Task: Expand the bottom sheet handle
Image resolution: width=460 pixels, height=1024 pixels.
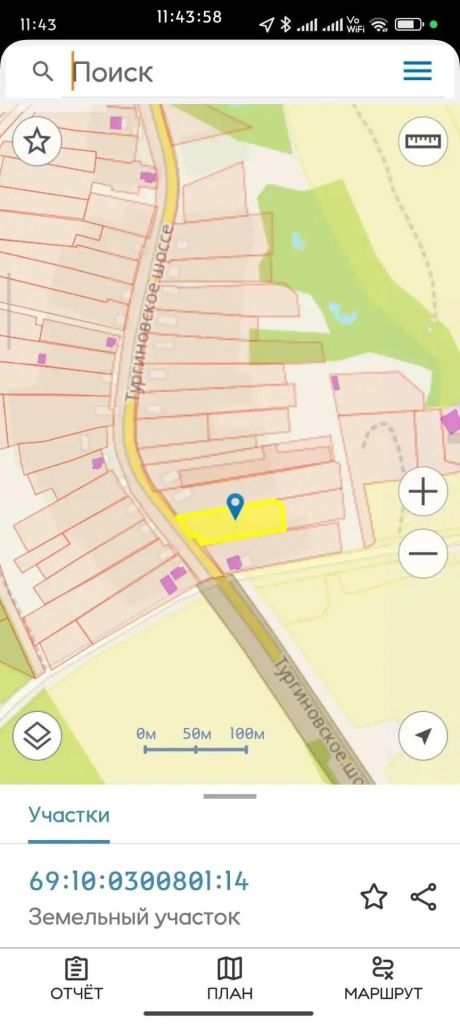Action: [230, 796]
